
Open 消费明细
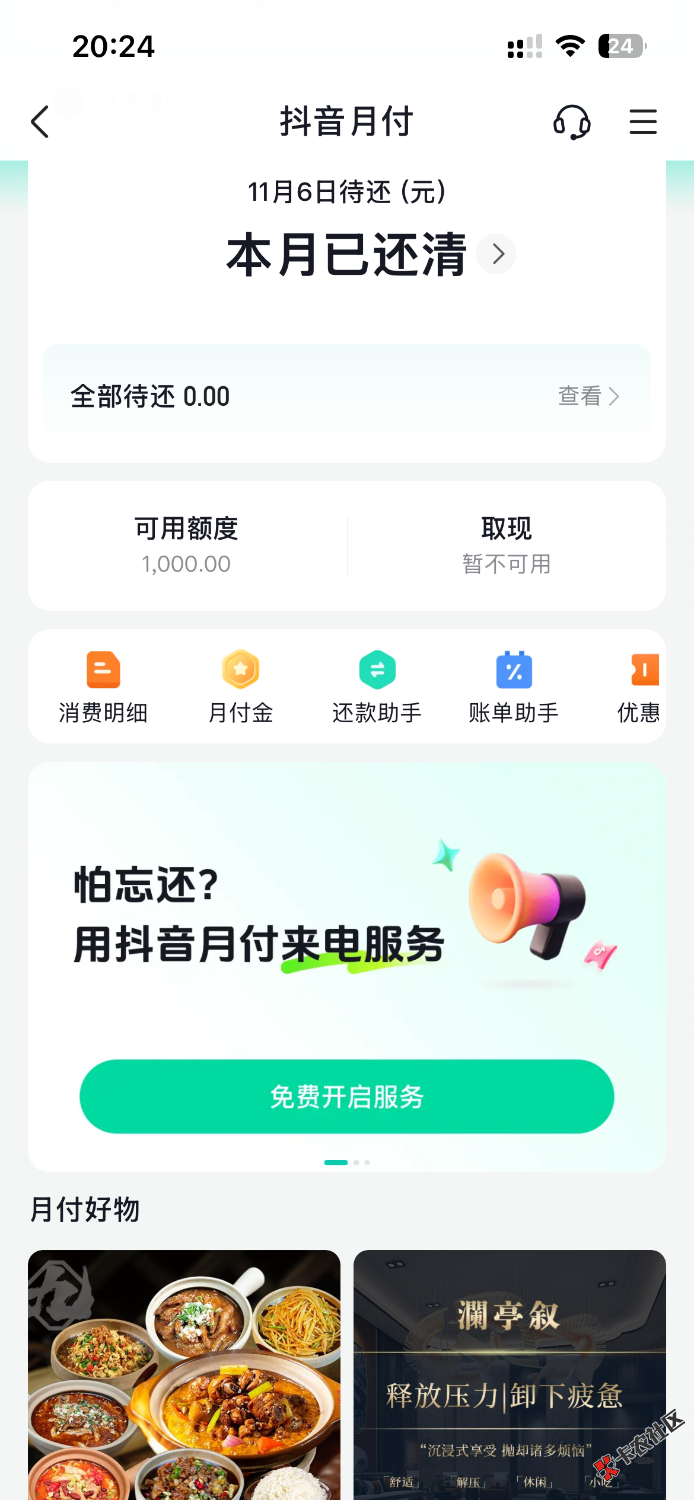coord(103,687)
